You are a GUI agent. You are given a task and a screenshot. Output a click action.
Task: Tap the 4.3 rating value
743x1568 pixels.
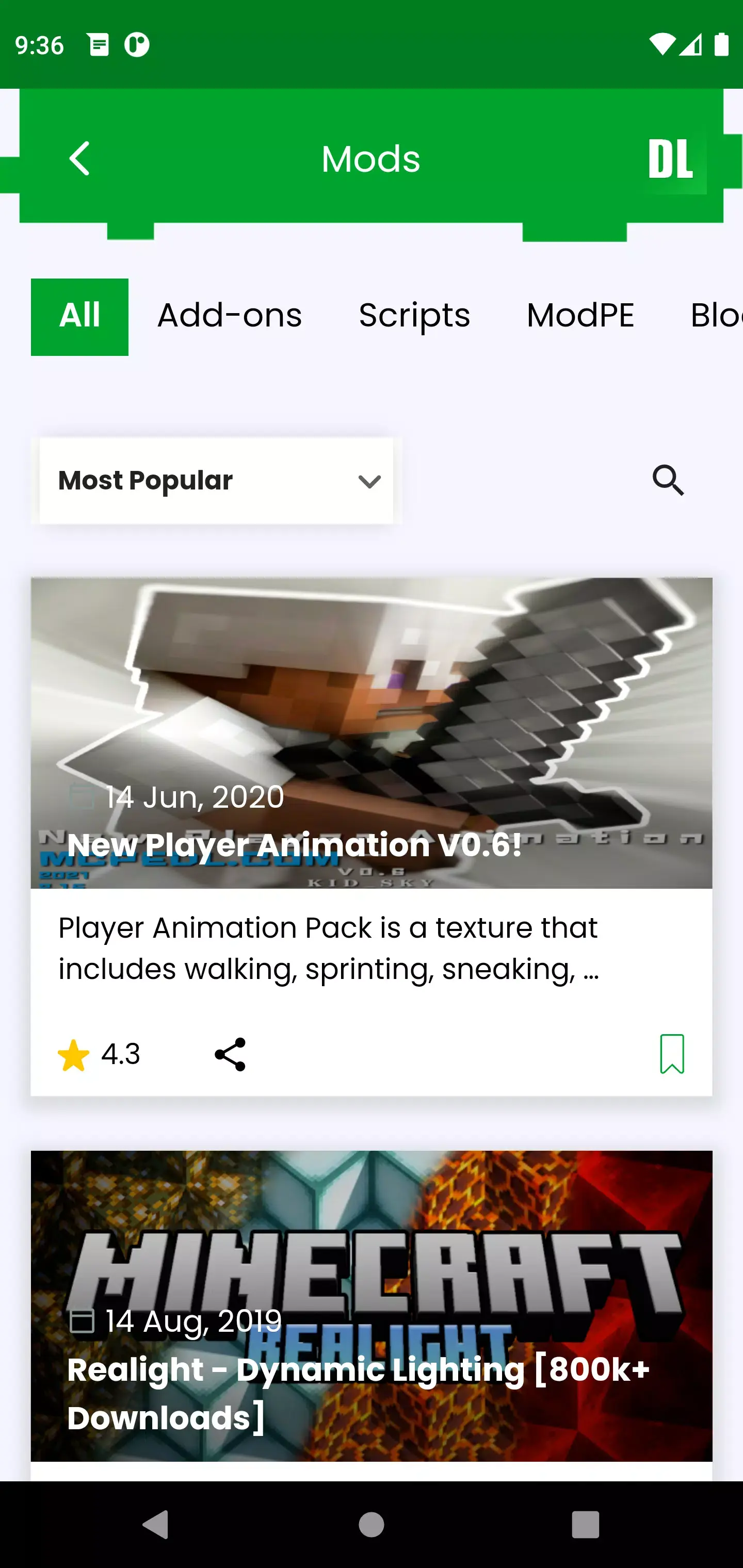point(121,1054)
